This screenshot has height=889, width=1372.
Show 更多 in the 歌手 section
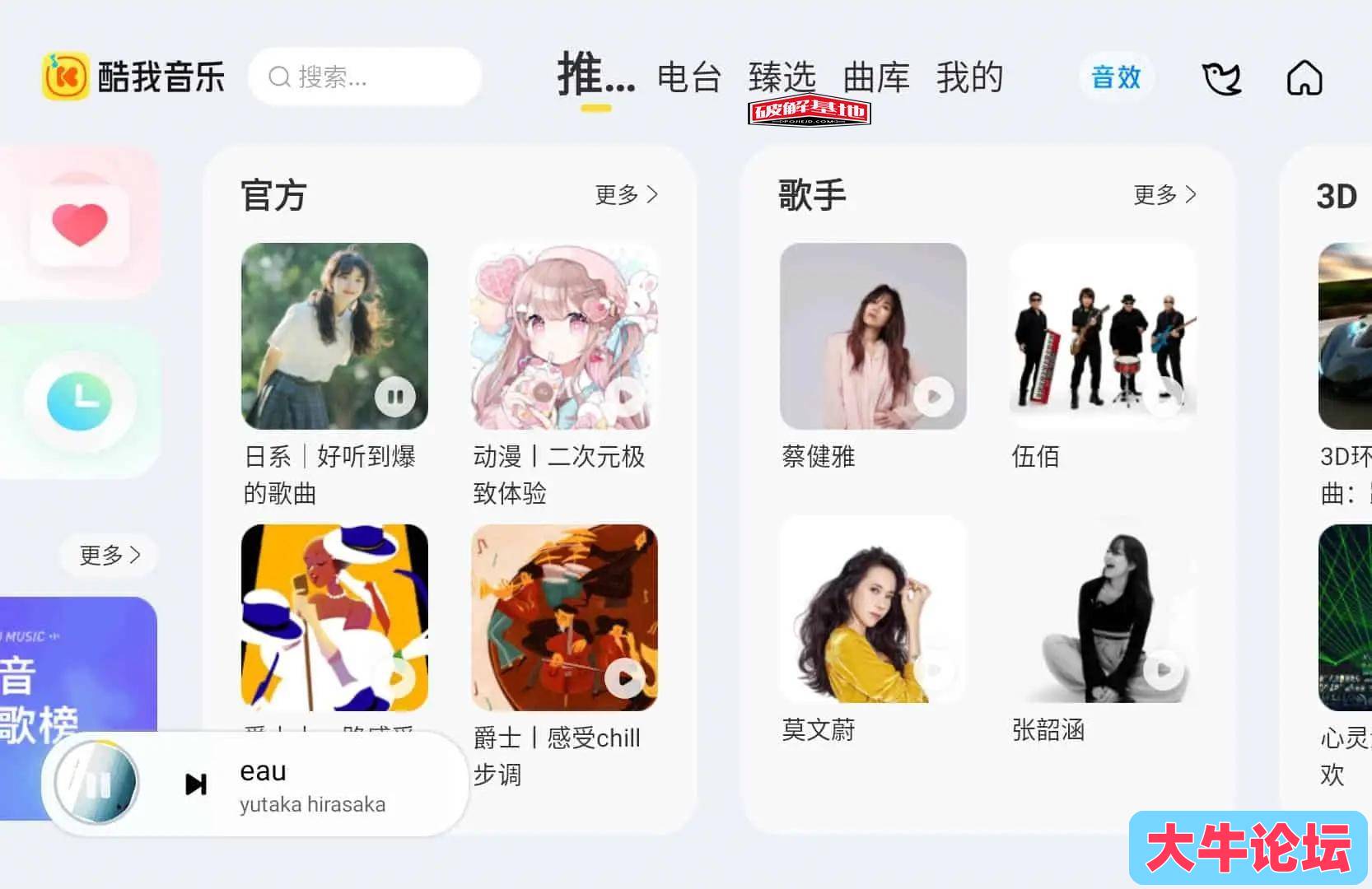pos(1164,195)
